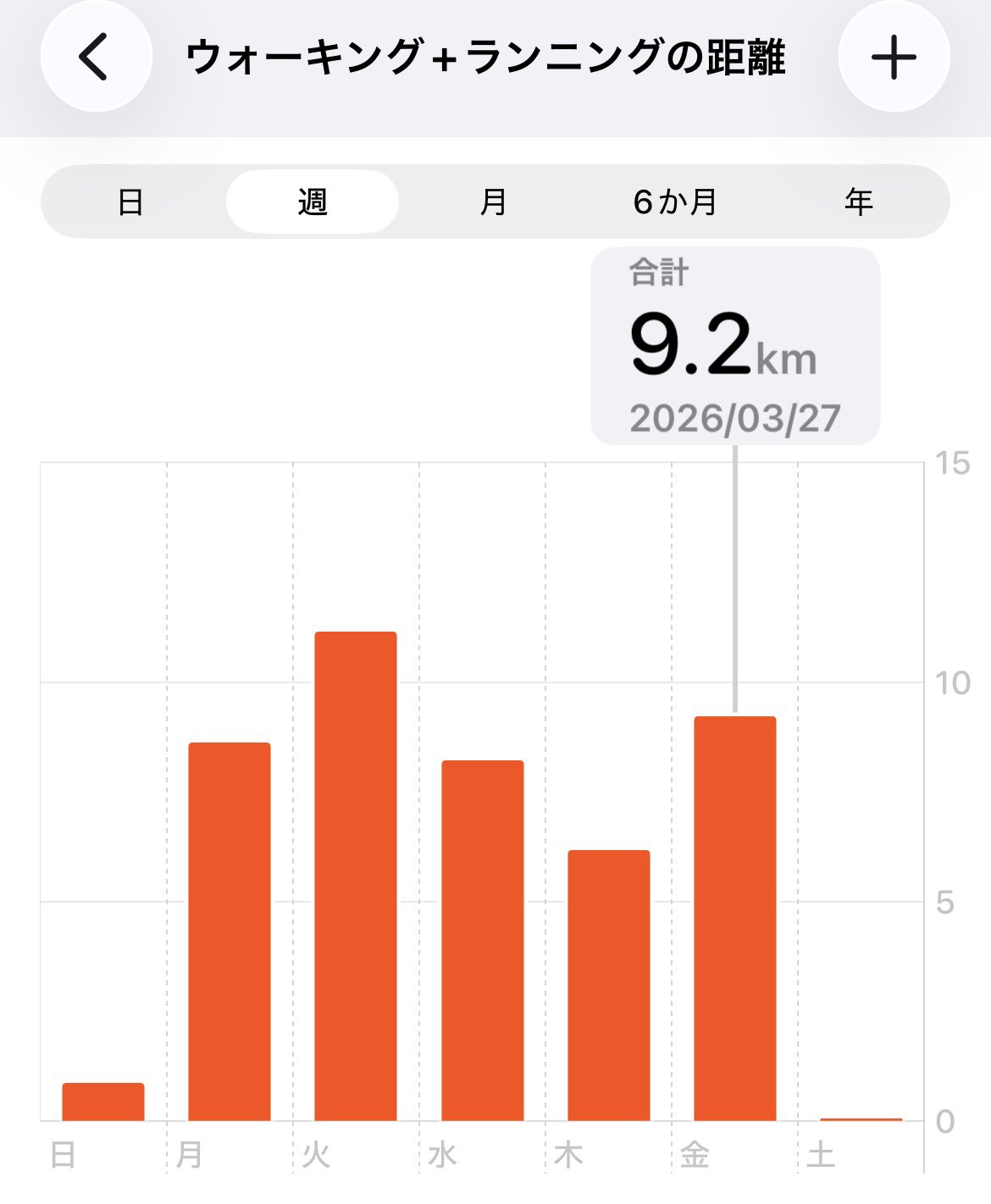The image size is (991, 1204).
Task: Add distance data with the plus button
Action: (x=894, y=57)
